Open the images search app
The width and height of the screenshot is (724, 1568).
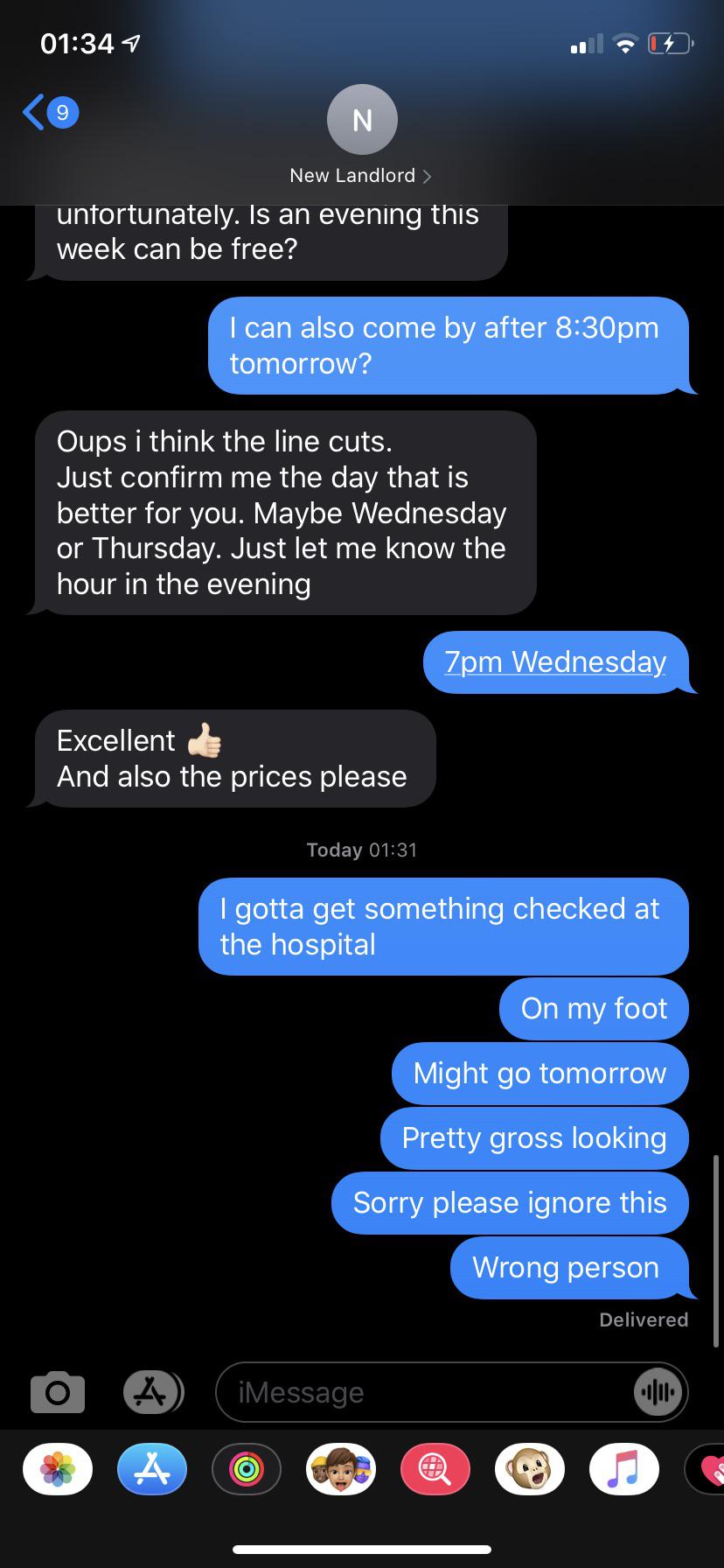tap(435, 1468)
